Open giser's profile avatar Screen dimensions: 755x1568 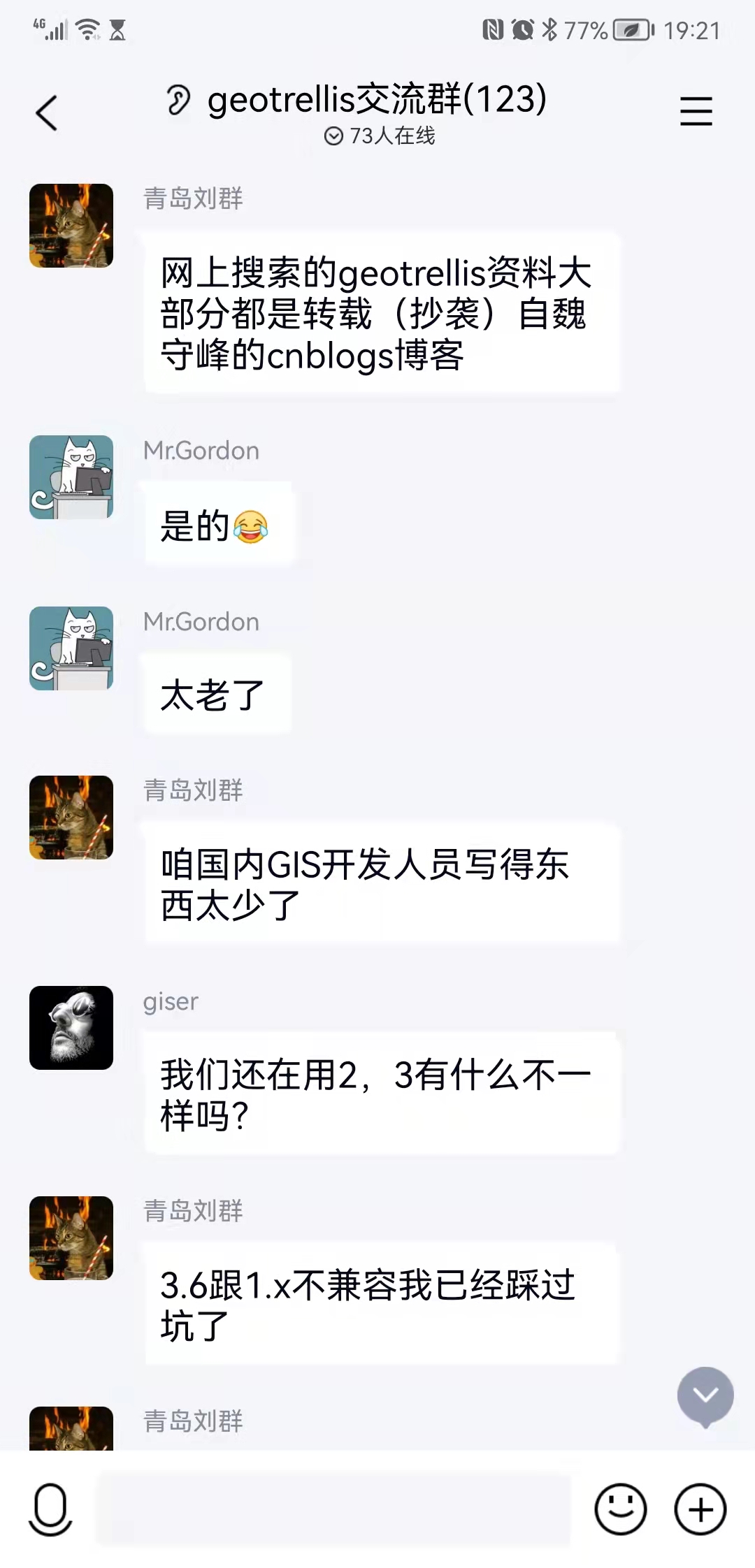71,1028
